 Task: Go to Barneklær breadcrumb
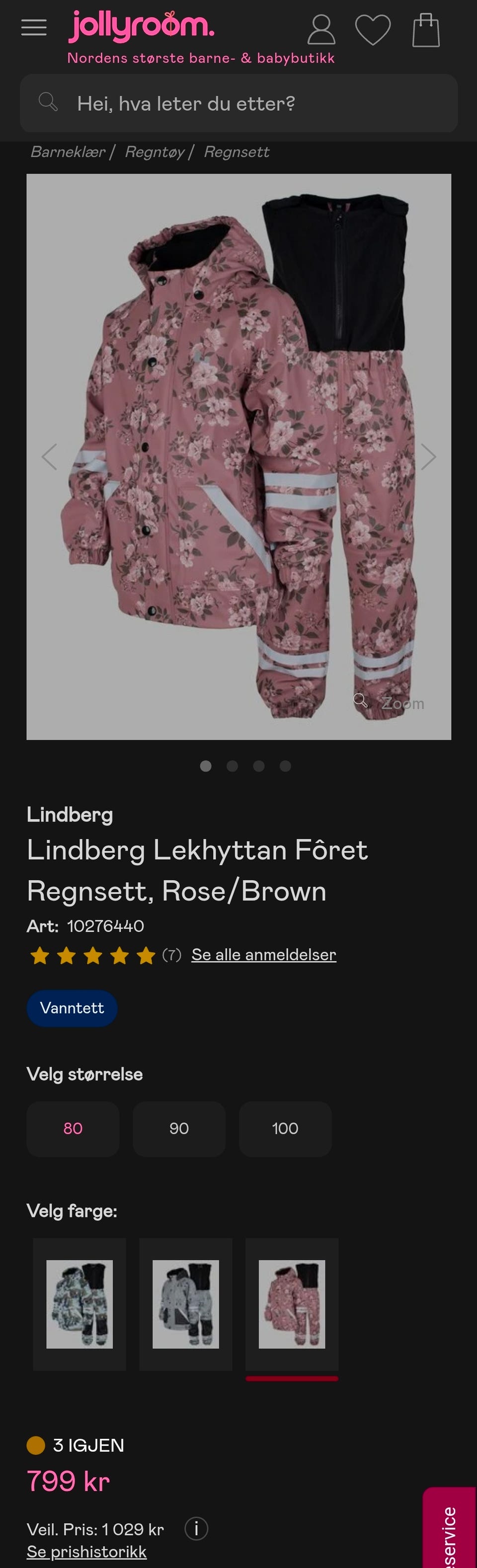pyautogui.click(x=68, y=152)
